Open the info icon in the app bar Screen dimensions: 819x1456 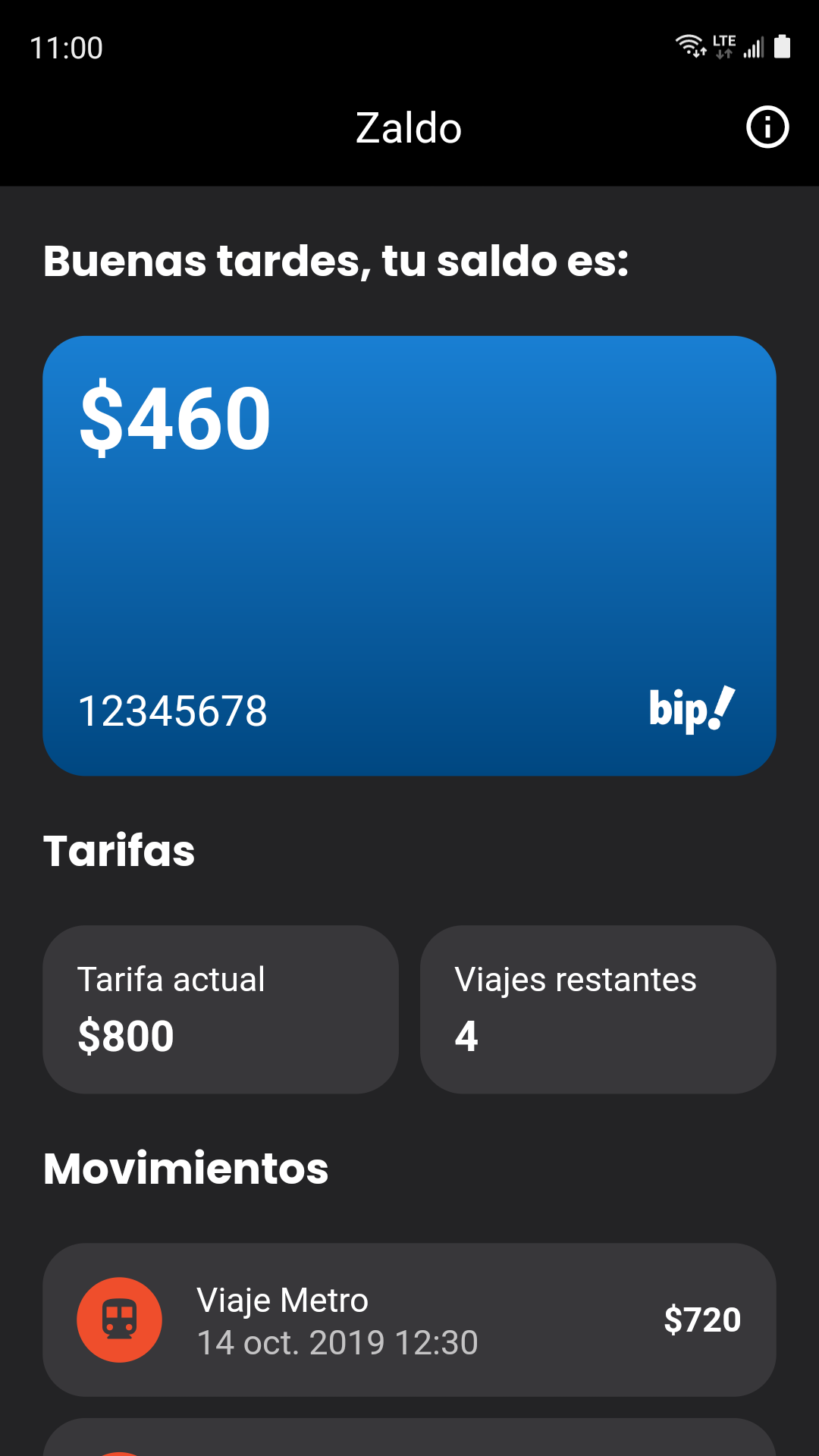click(x=767, y=127)
